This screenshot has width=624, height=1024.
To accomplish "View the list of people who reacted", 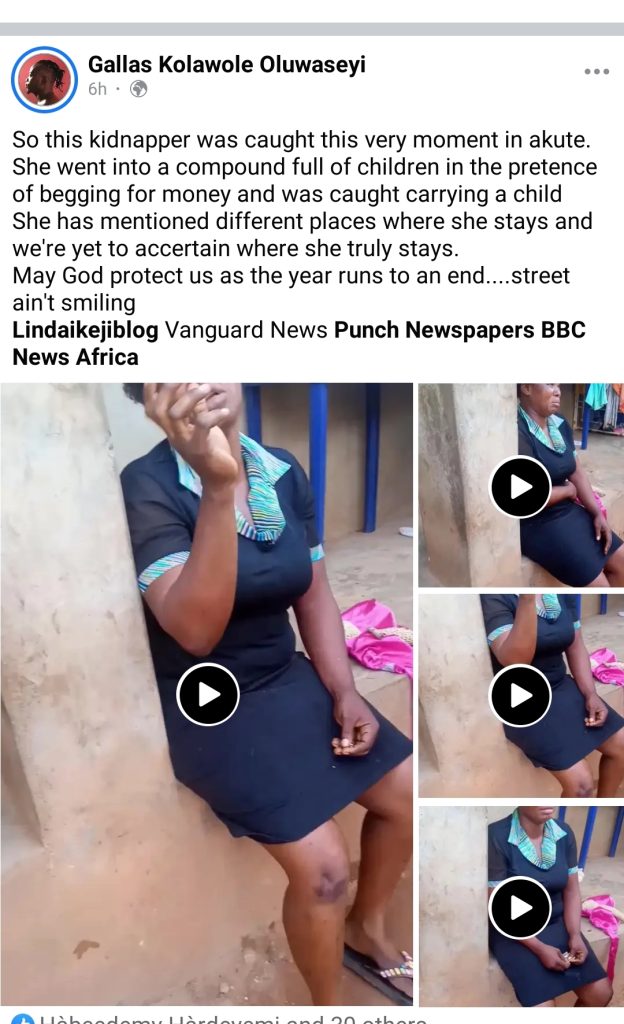I will pos(230,1019).
